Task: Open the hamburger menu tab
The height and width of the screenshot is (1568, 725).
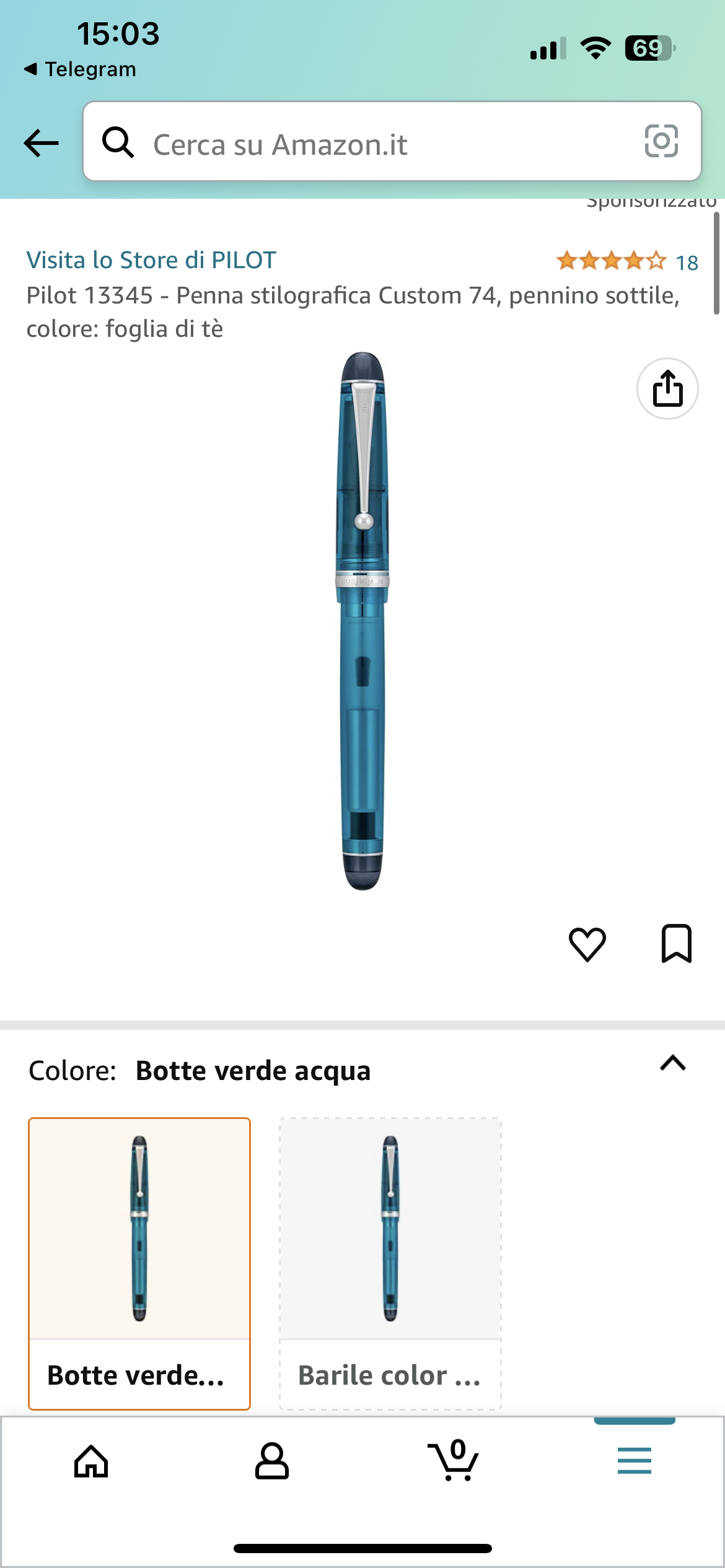Action: point(634,1461)
